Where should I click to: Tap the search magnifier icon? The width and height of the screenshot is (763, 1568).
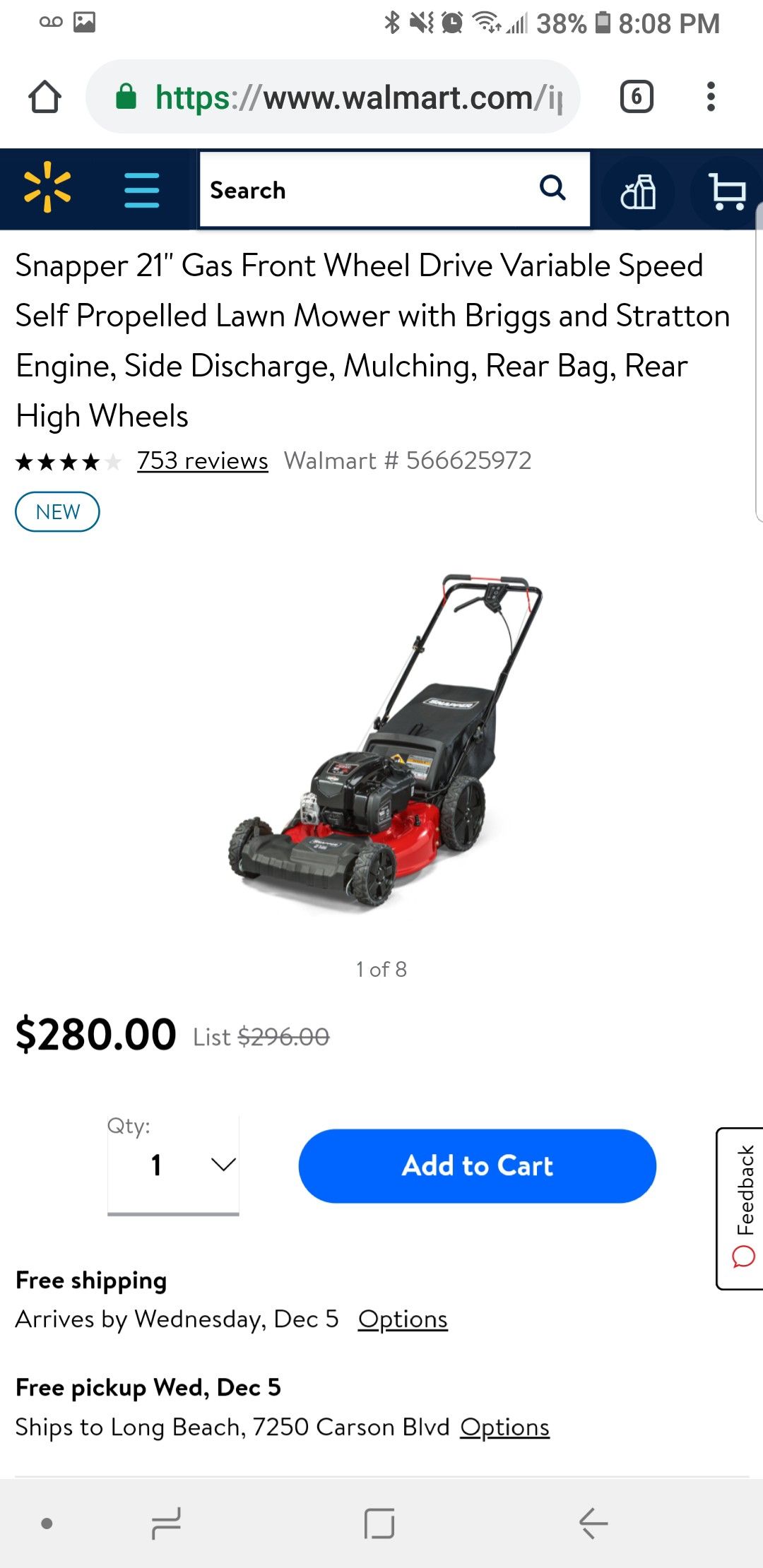[x=552, y=188]
